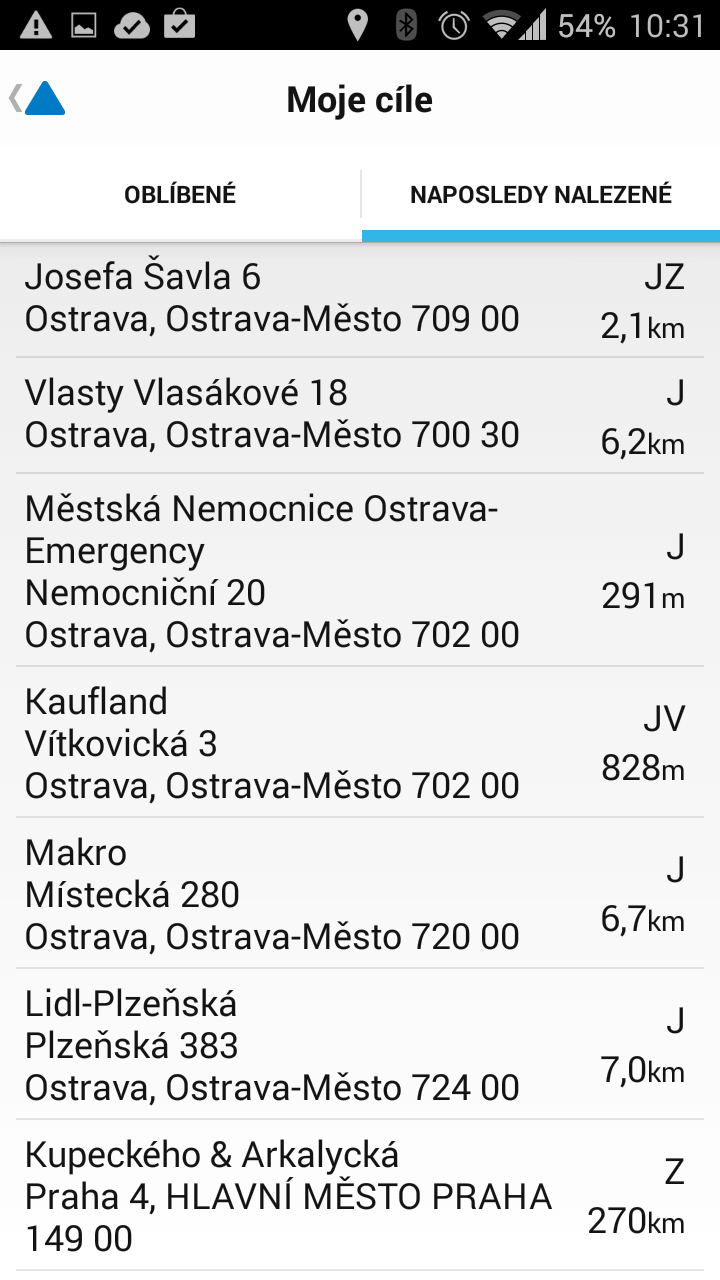Image resolution: width=720 pixels, height=1280 pixels.
Task: Open Makro at Místecká 280
Action: point(360,894)
